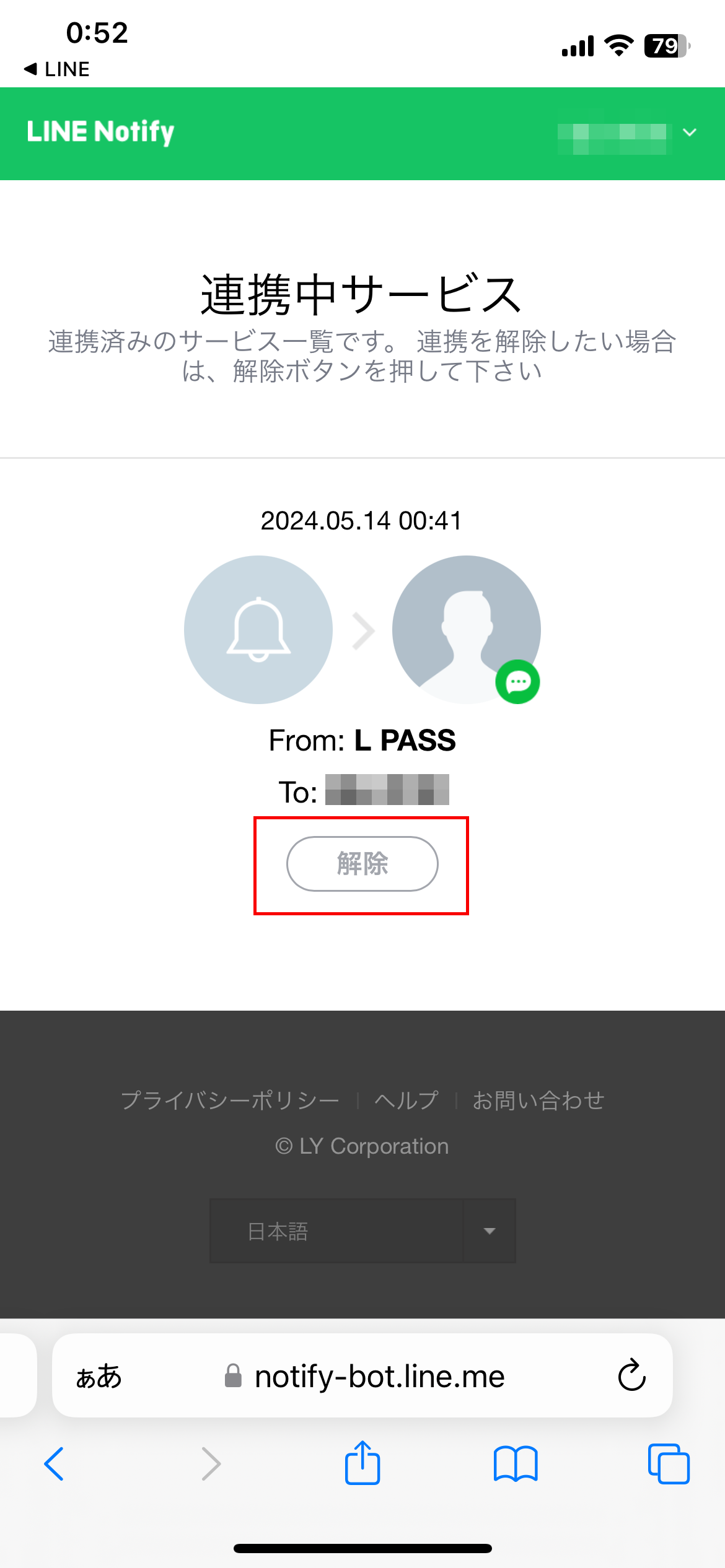Open Safari bookmarks
This screenshot has height=1568, width=725.
click(x=516, y=1464)
